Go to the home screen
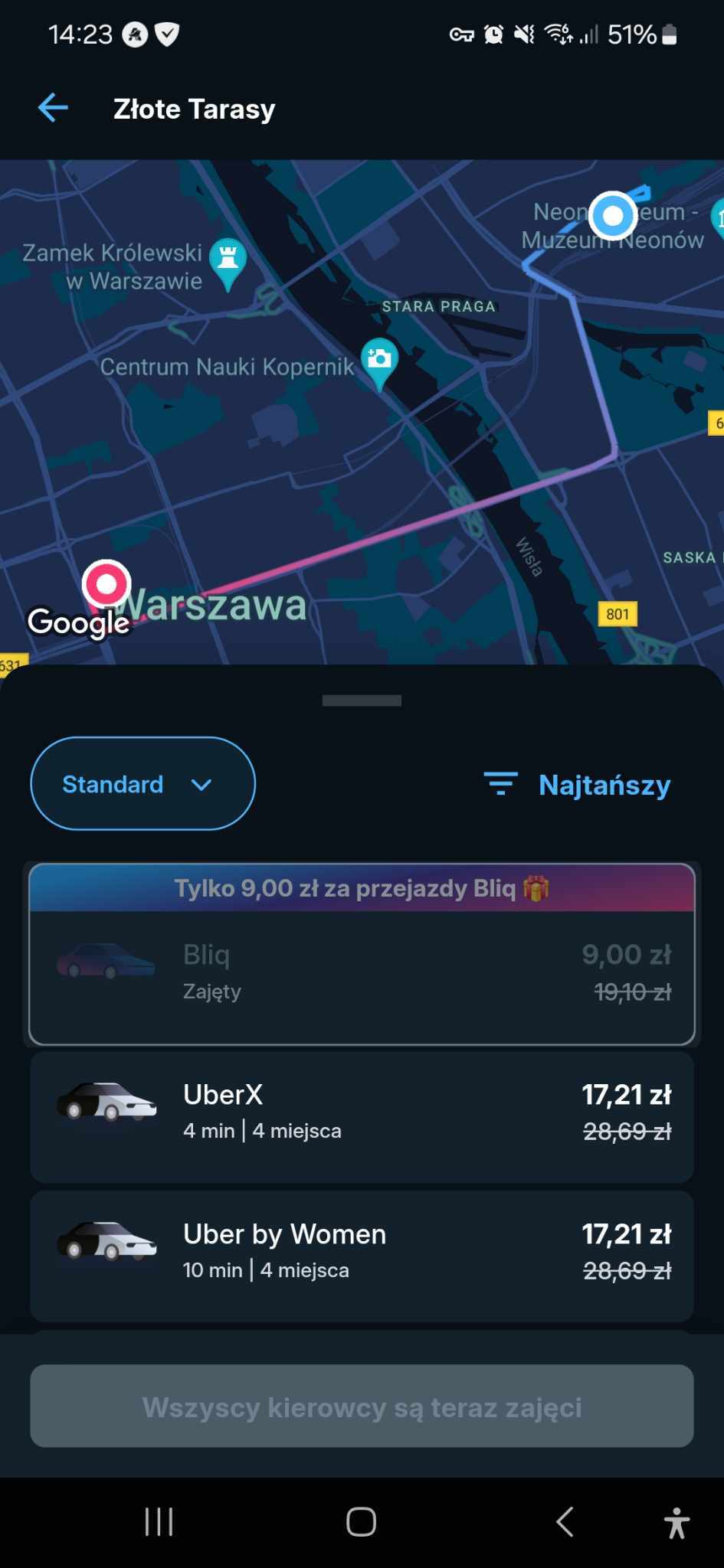This screenshot has width=724, height=1568. pyautogui.click(x=361, y=1522)
